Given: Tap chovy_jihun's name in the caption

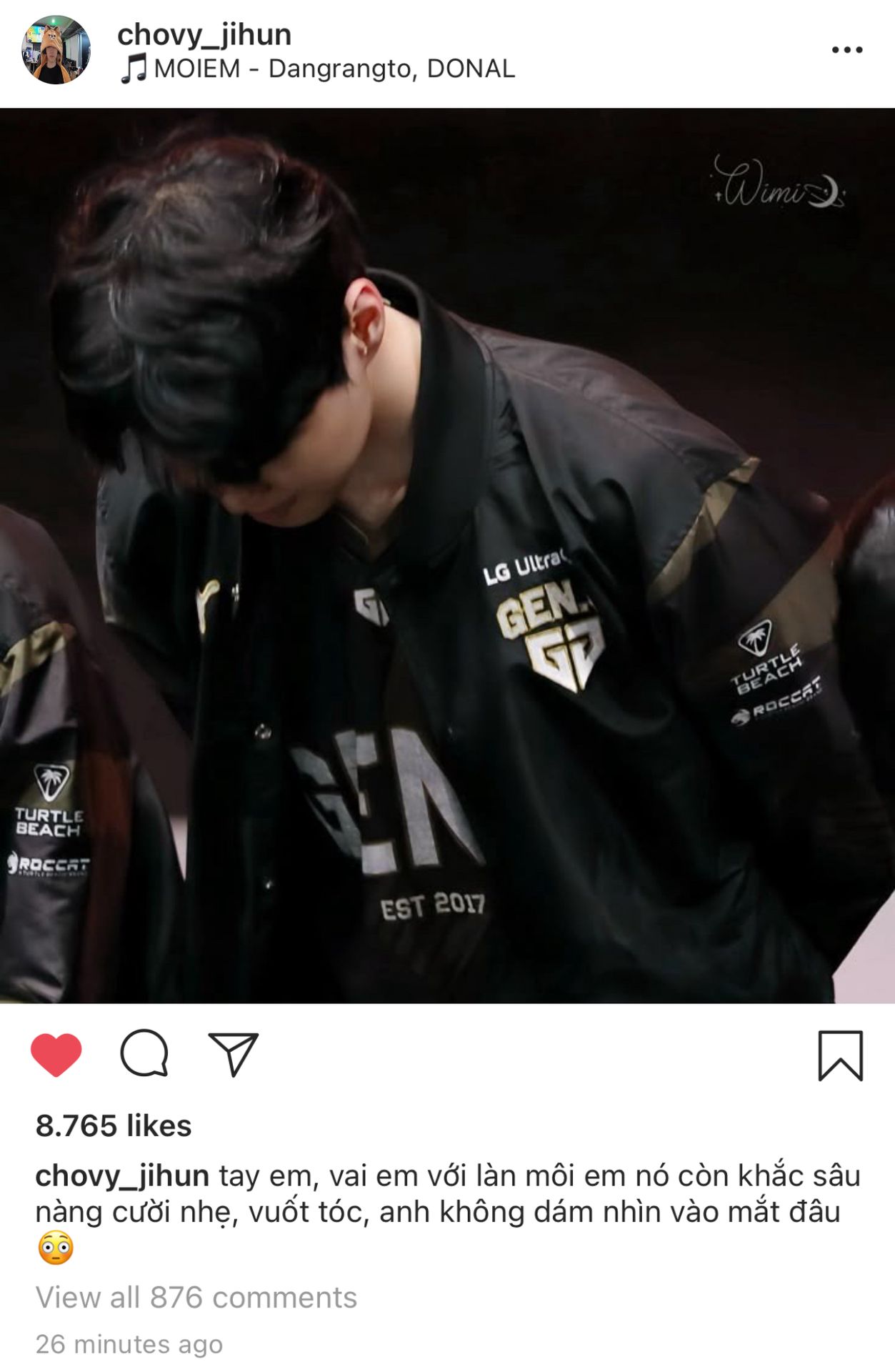Looking at the screenshot, I should coord(122,1175).
